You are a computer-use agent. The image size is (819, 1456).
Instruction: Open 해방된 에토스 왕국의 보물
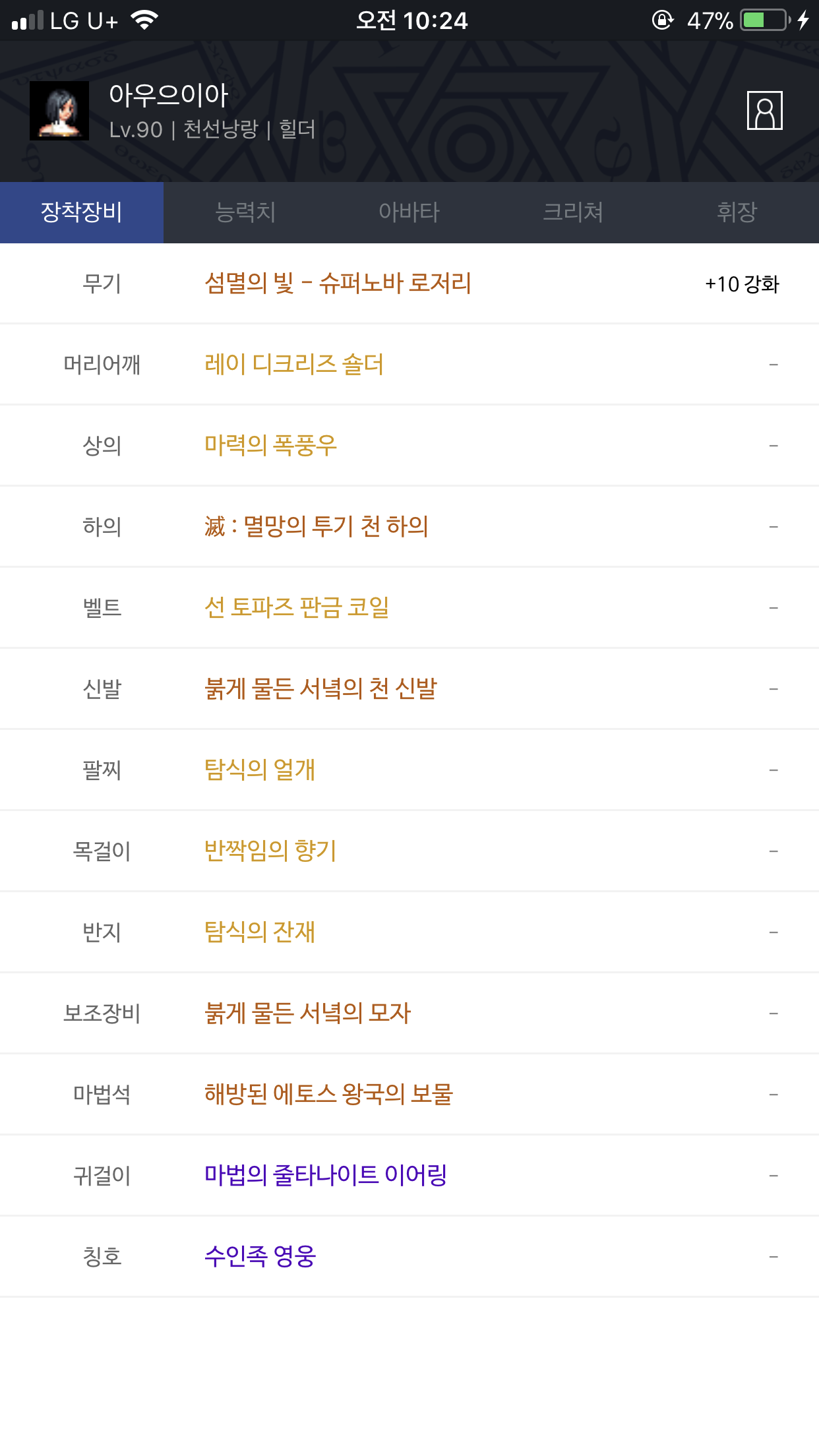point(328,1094)
